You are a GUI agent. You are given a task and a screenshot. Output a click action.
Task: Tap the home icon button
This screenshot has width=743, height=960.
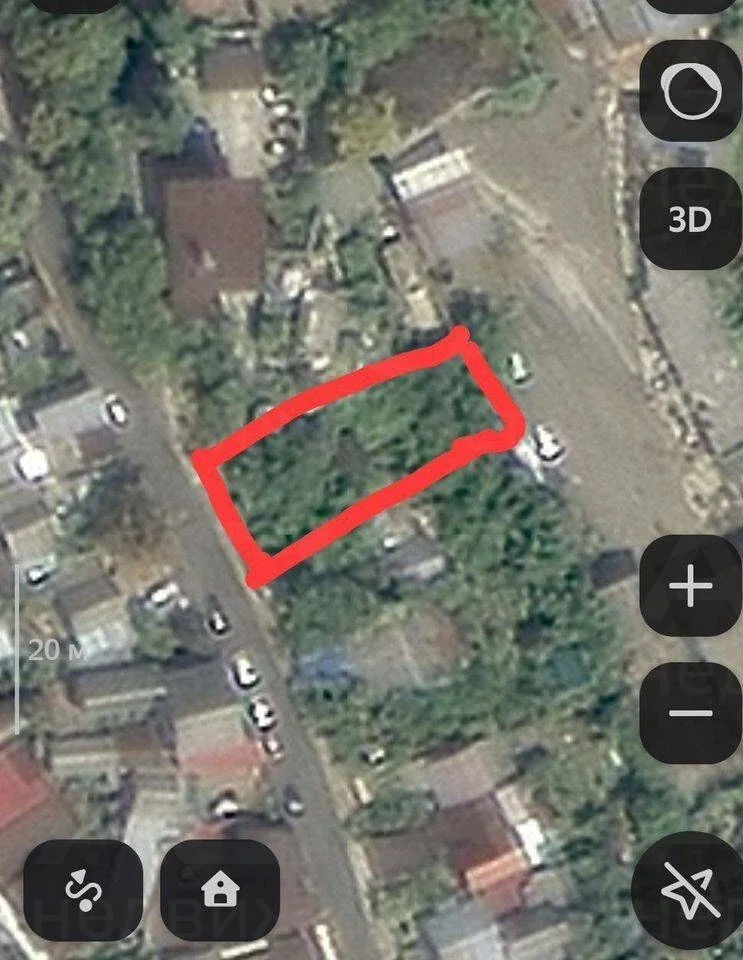(220, 889)
